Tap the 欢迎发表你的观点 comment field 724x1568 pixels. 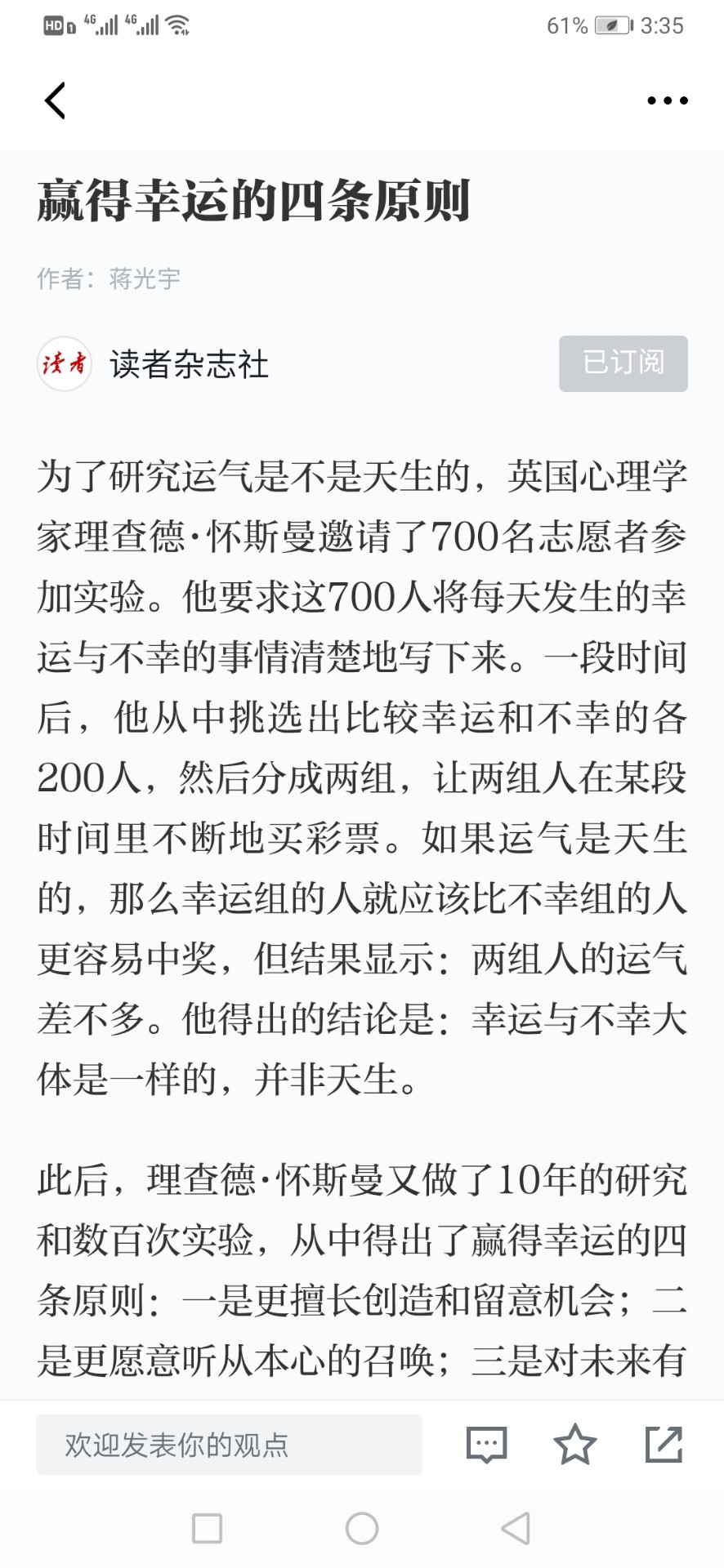[x=229, y=1445]
